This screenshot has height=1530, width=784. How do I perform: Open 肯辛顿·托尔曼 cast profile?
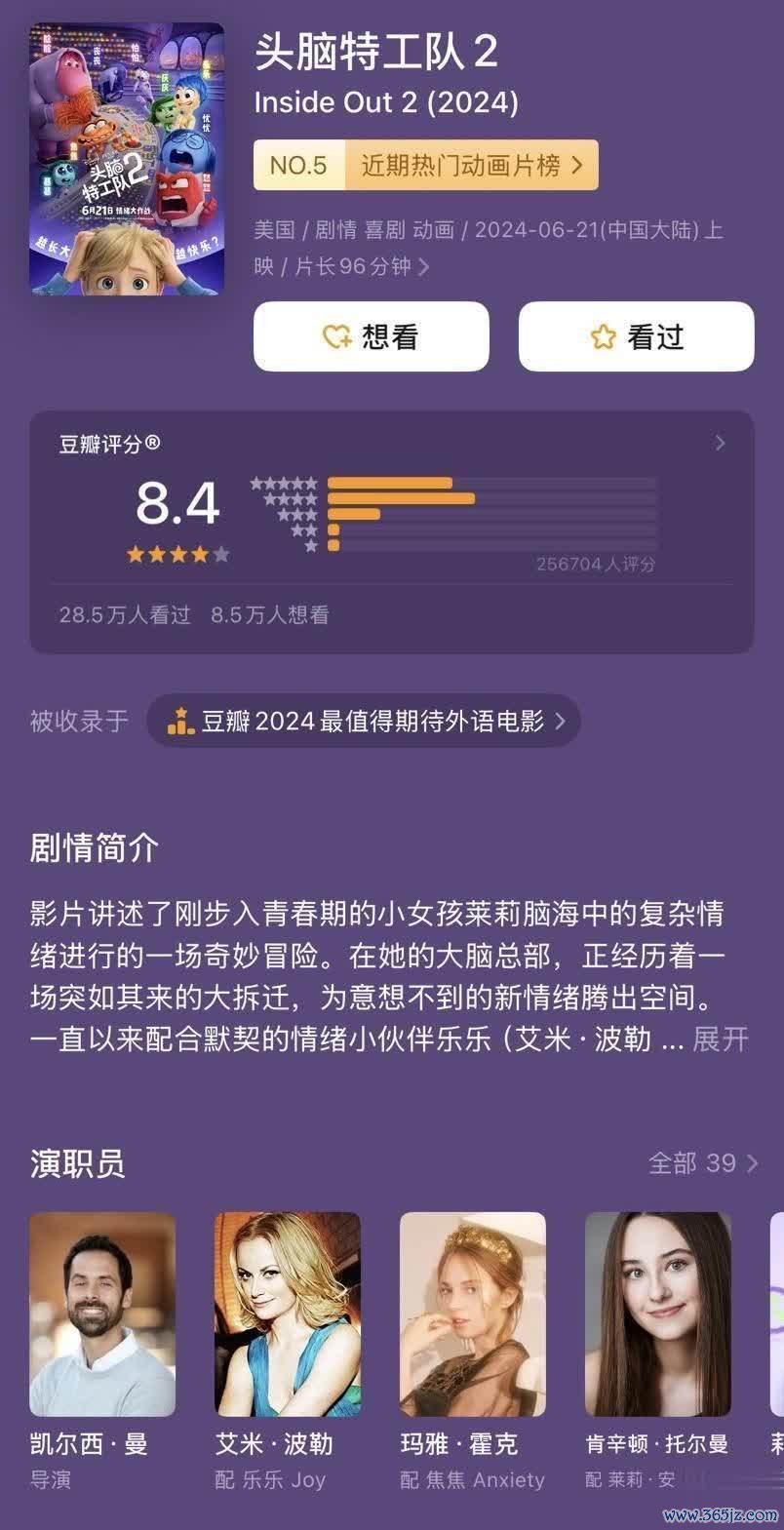coord(657,1314)
